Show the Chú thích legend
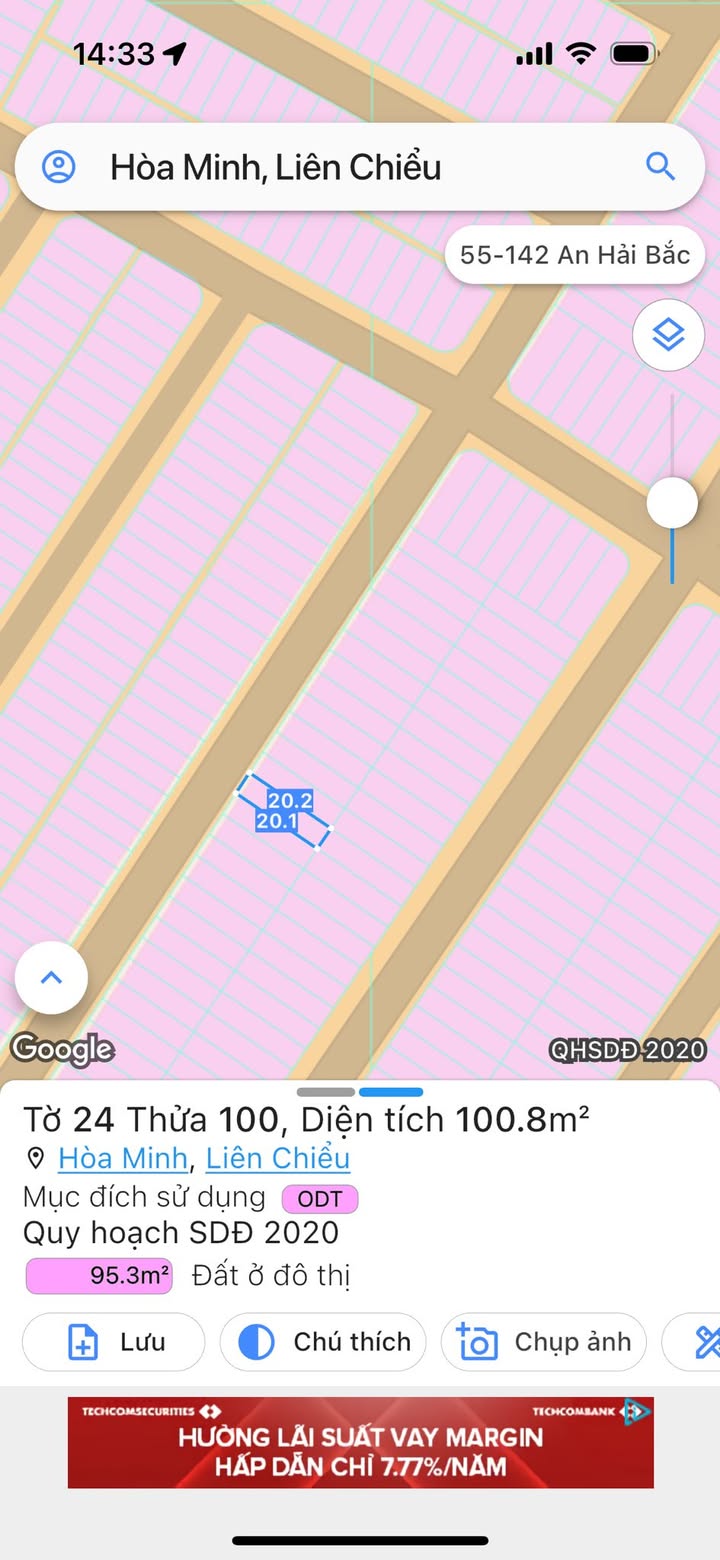Viewport: 720px width, 1560px height. (323, 1342)
